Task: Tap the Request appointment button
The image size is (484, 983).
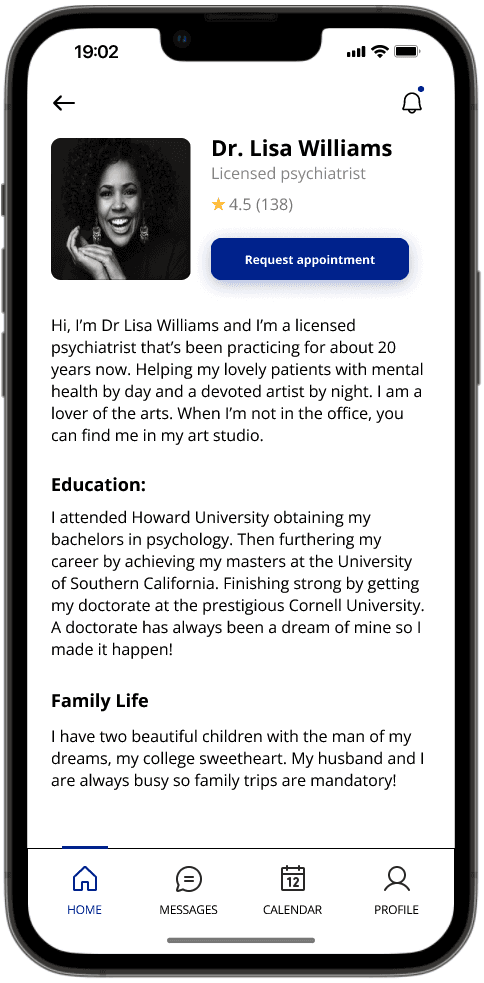Action: (310, 259)
